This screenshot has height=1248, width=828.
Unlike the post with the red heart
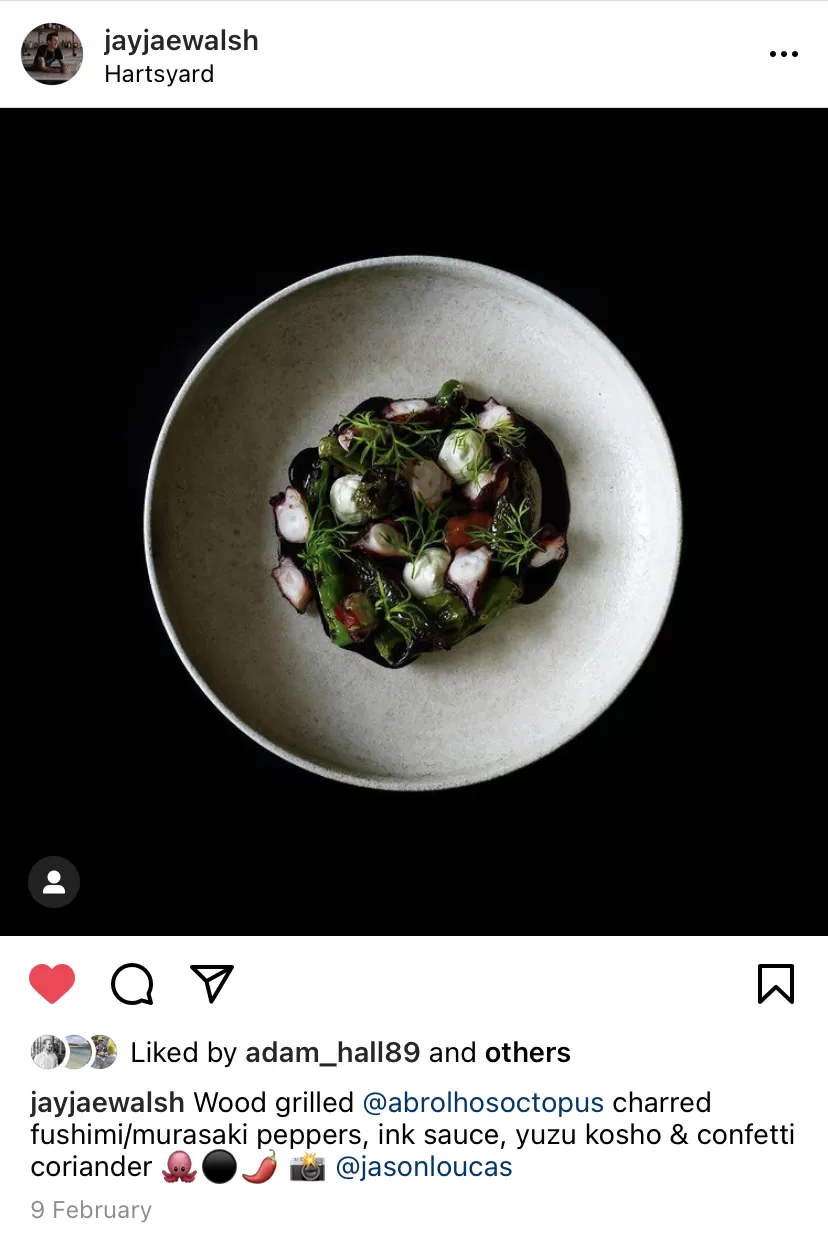pyautogui.click(x=52, y=984)
